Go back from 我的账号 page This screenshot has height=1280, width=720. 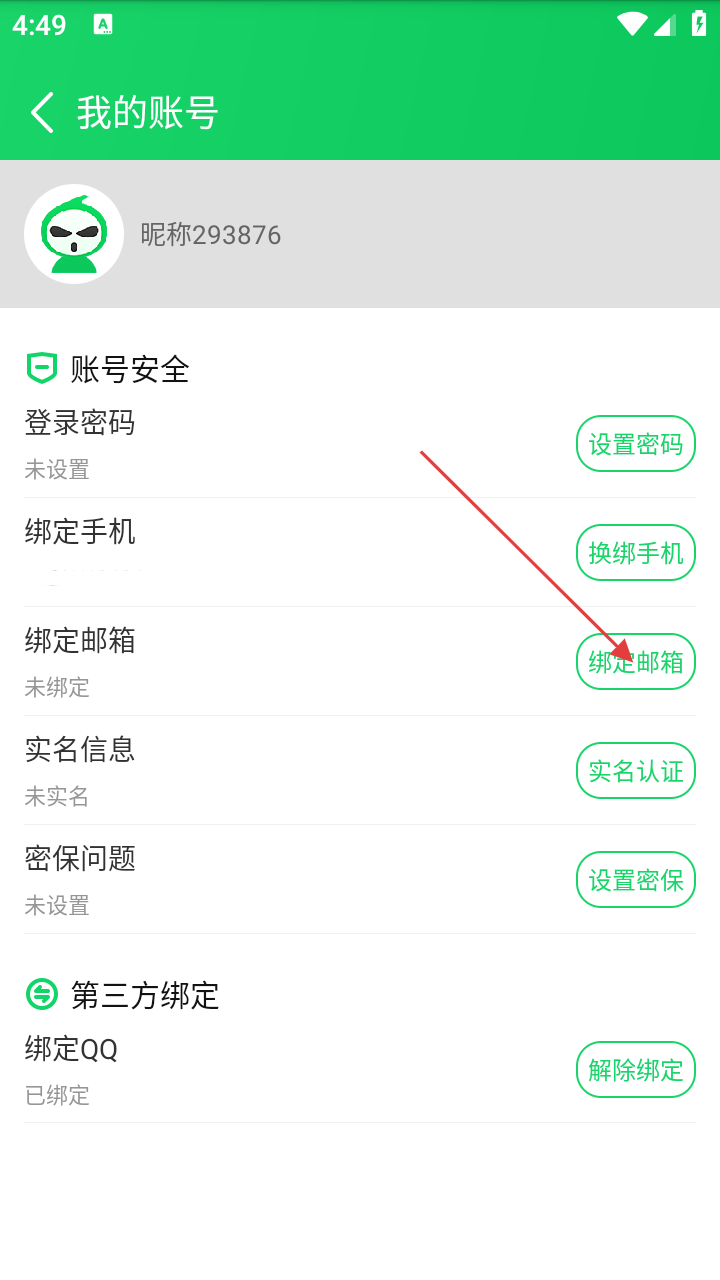coord(42,113)
